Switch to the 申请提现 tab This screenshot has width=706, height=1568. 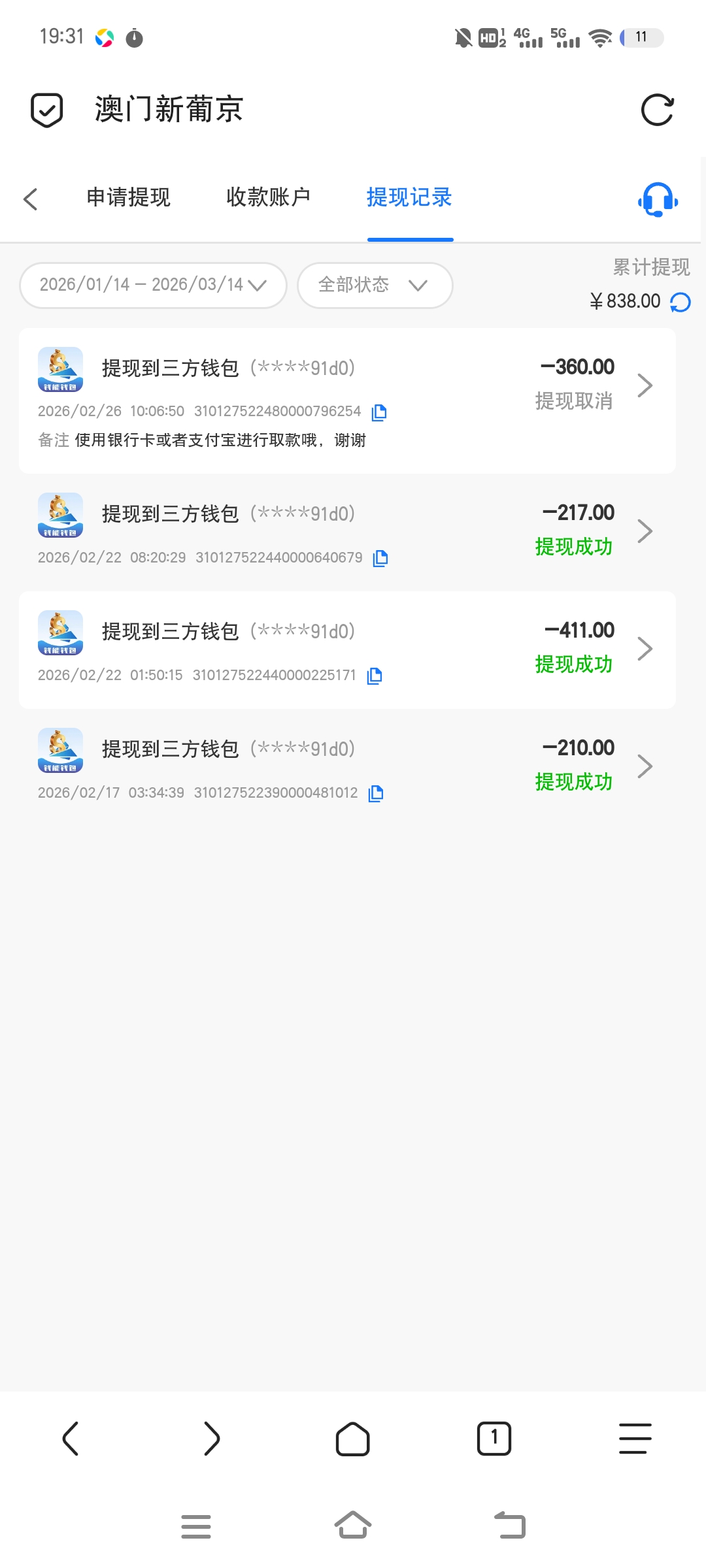click(x=128, y=197)
